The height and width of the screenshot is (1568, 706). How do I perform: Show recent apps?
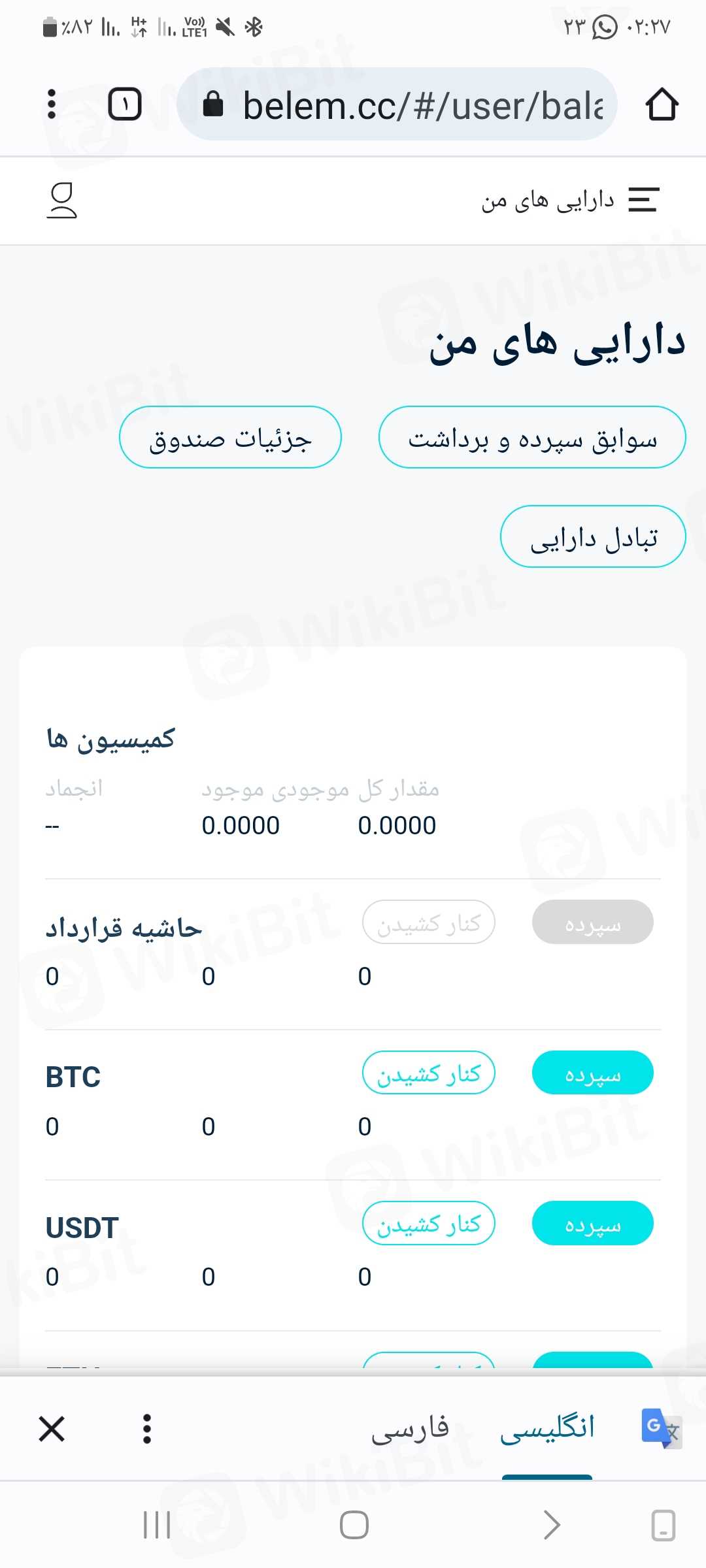pyautogui.click(x=157, y=1526)
